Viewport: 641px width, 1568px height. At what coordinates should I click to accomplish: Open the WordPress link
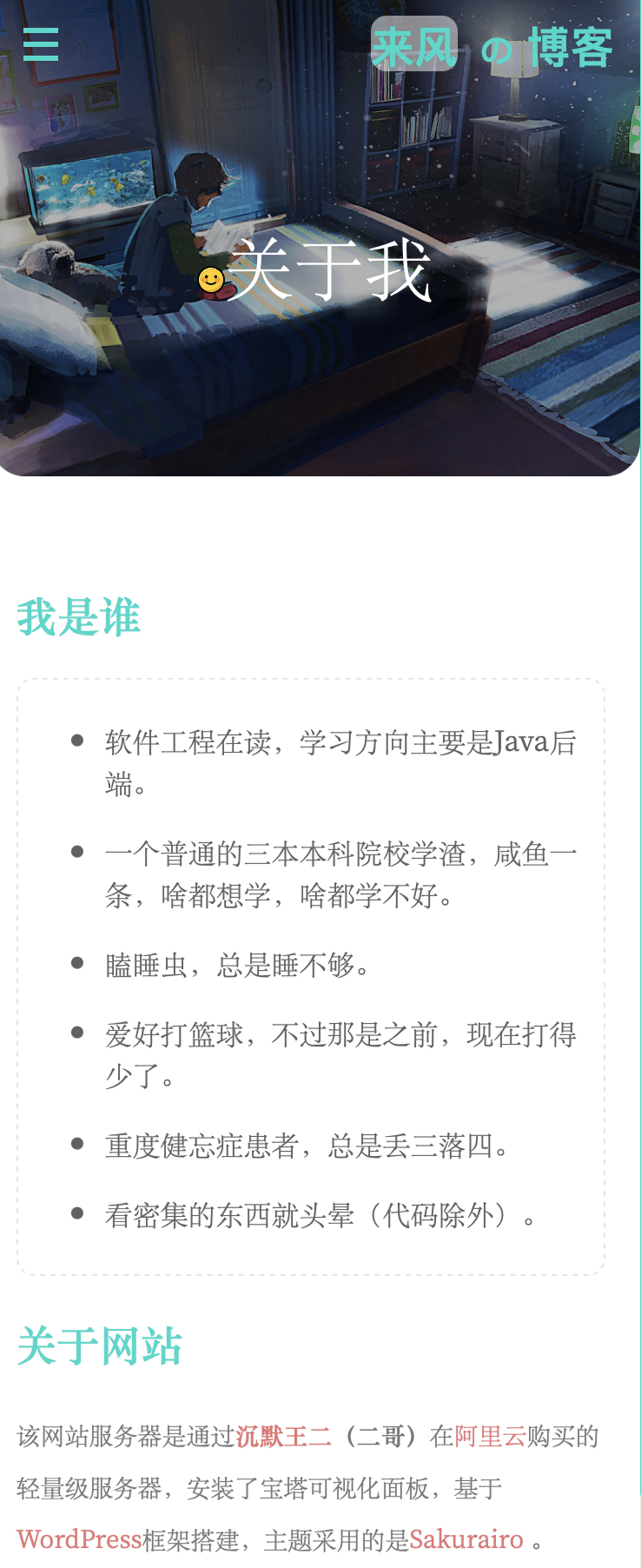pyautogui.click(x=79, y=1538)
